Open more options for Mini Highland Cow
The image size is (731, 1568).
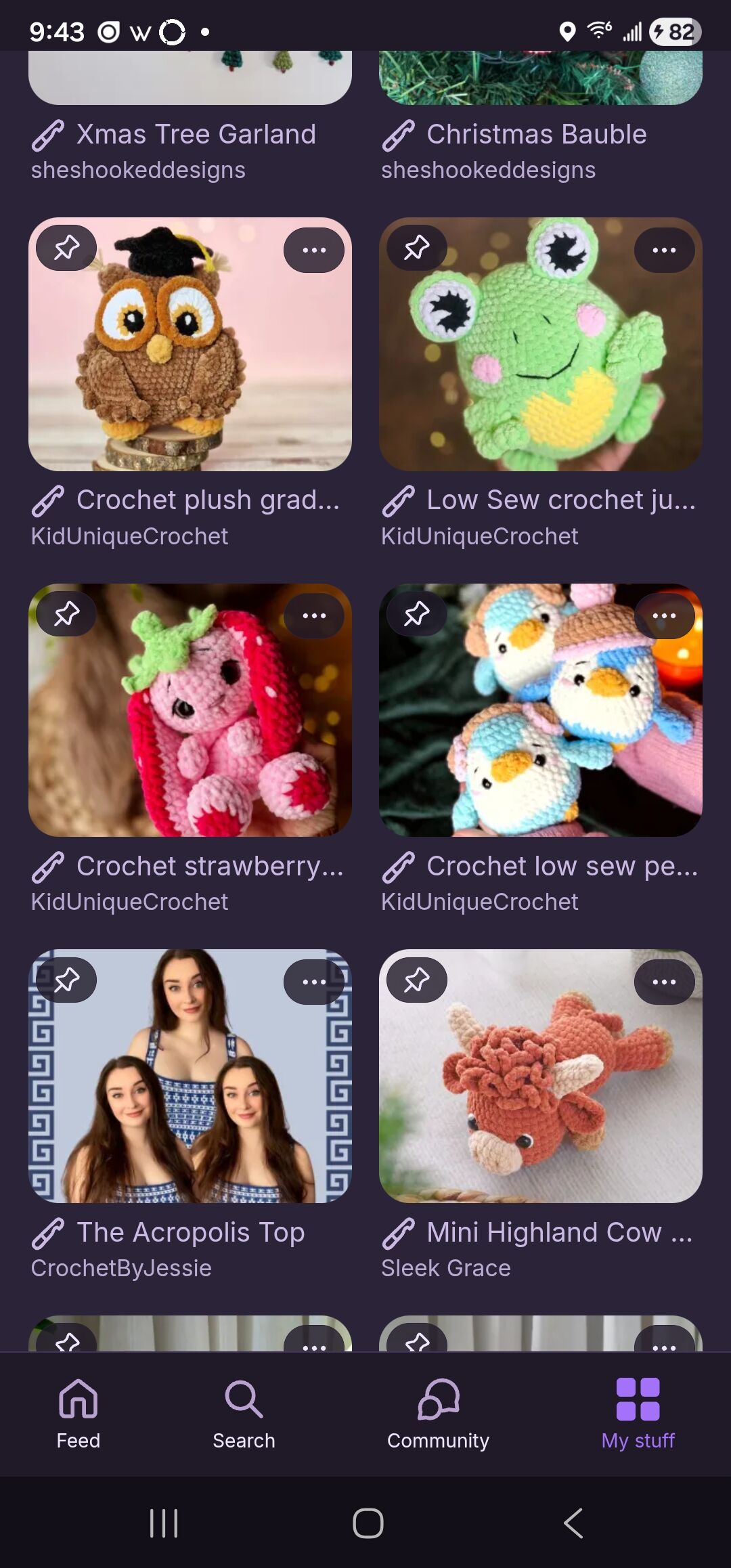pyautogui.click(x=664, y=982)
